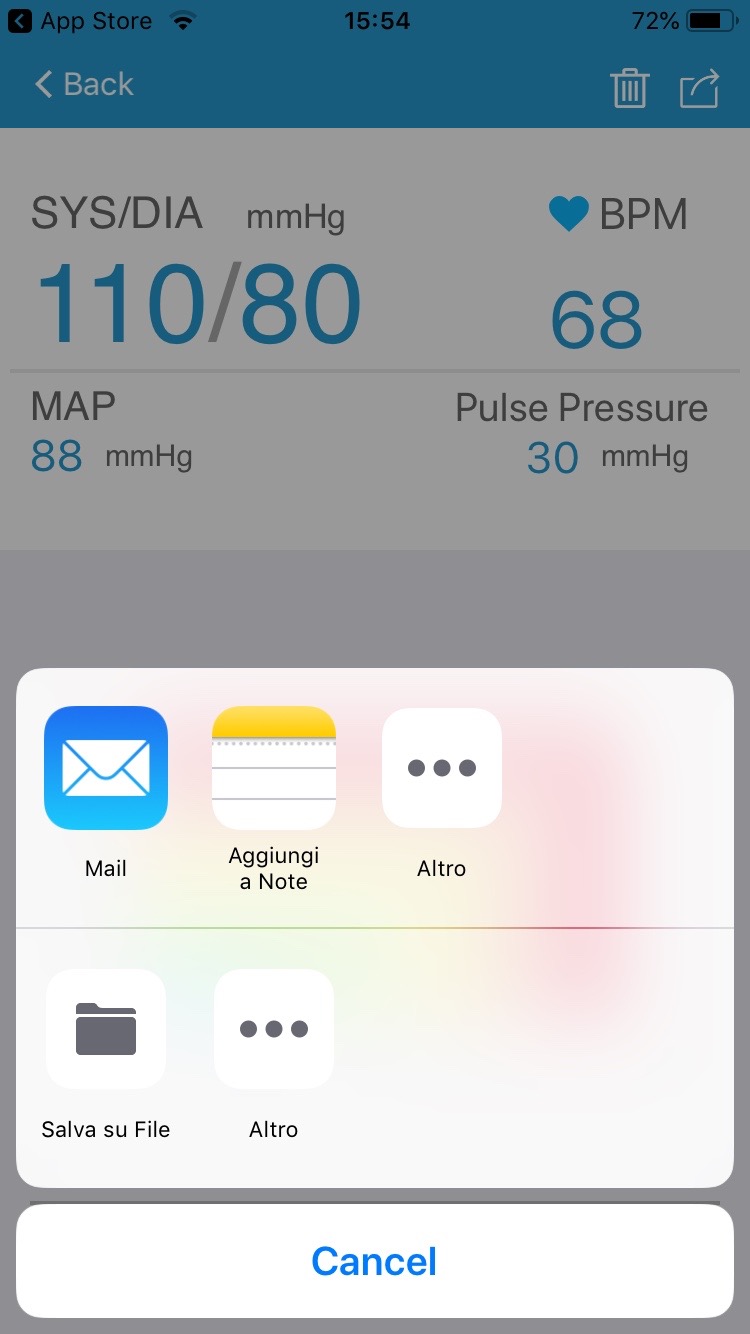Open Altro beside Salva su File
Viewport: 750px width, 1334px height.
click(x=273, y=1029)
